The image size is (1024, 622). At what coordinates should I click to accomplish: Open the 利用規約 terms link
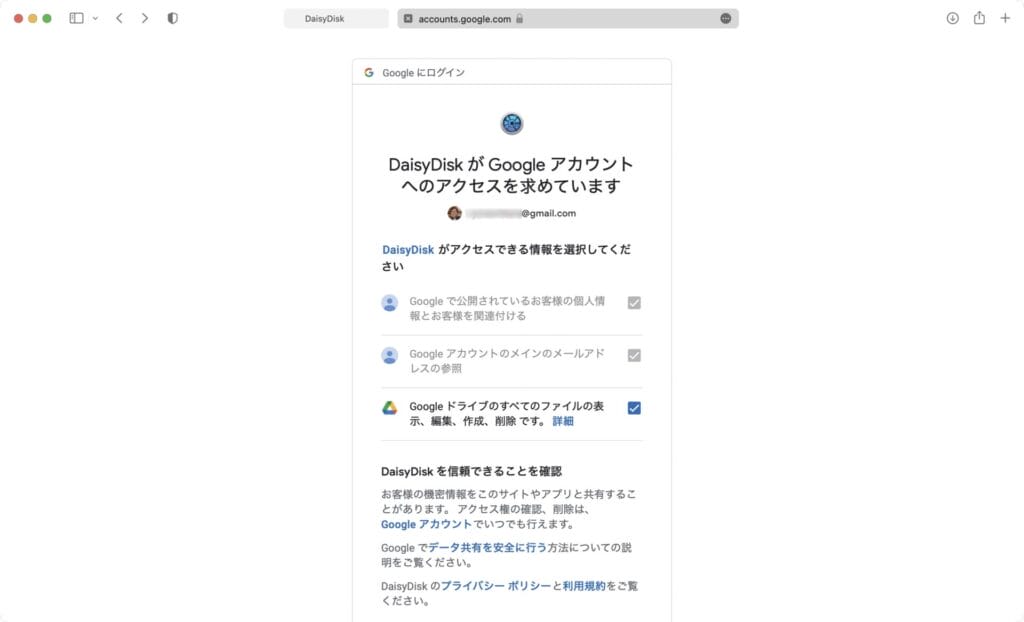pyautogui.click(x=584, y=586)
